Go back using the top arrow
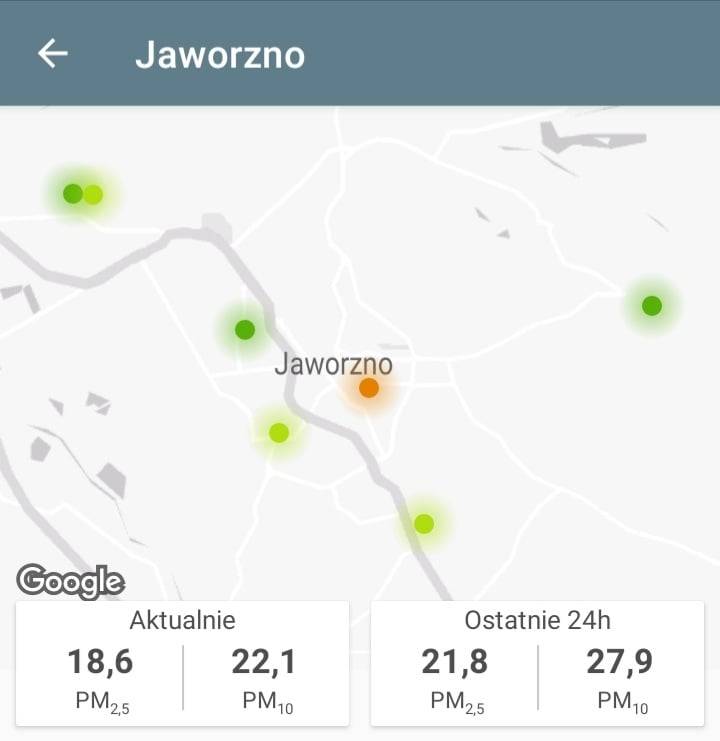This screenshot has height=741, width=720. pyautogui.click(x=53, y=54)
